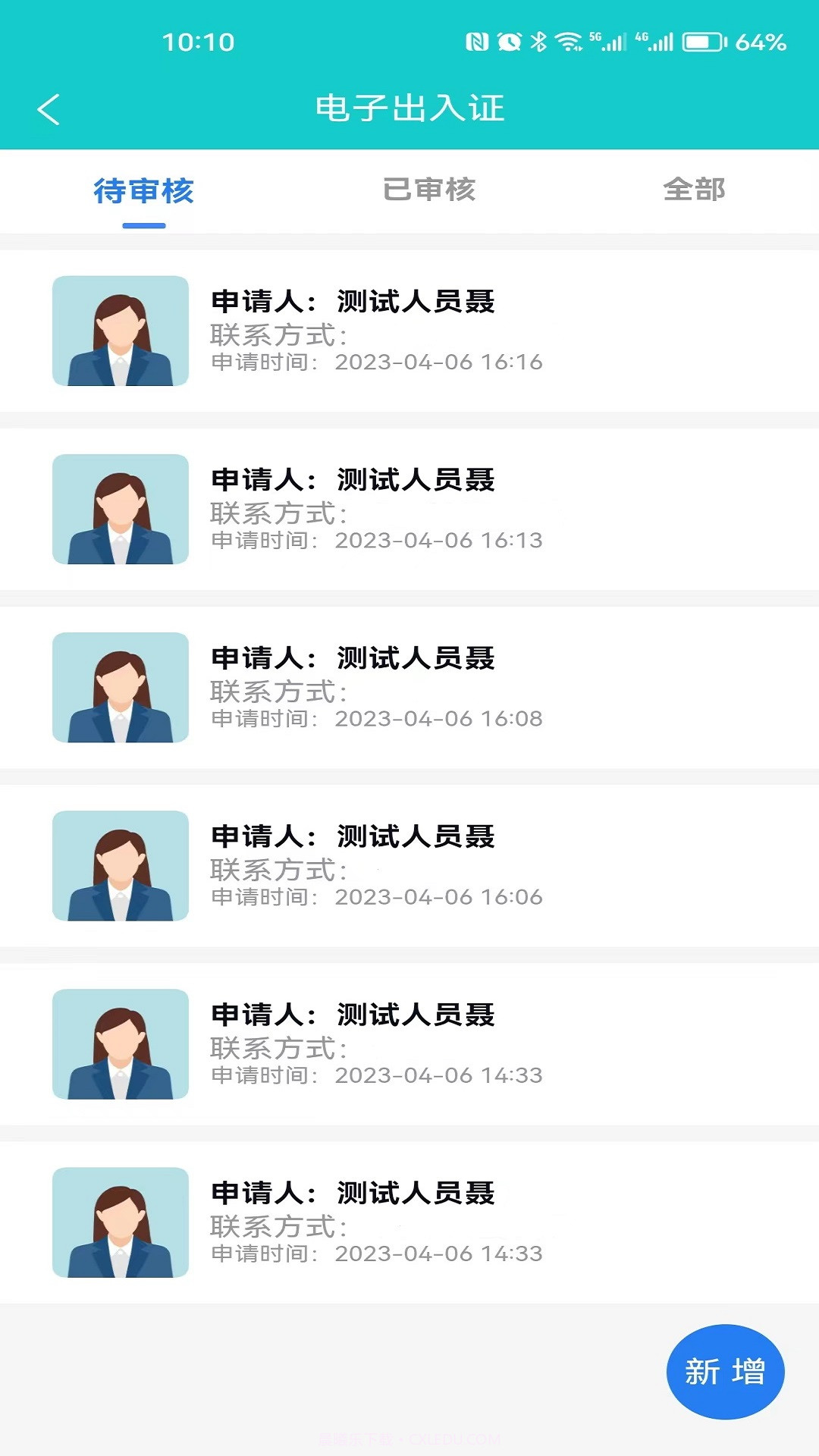Open the application submitted at 16:13
This screenshot has width=819, height=1456.
pos(409,508)
